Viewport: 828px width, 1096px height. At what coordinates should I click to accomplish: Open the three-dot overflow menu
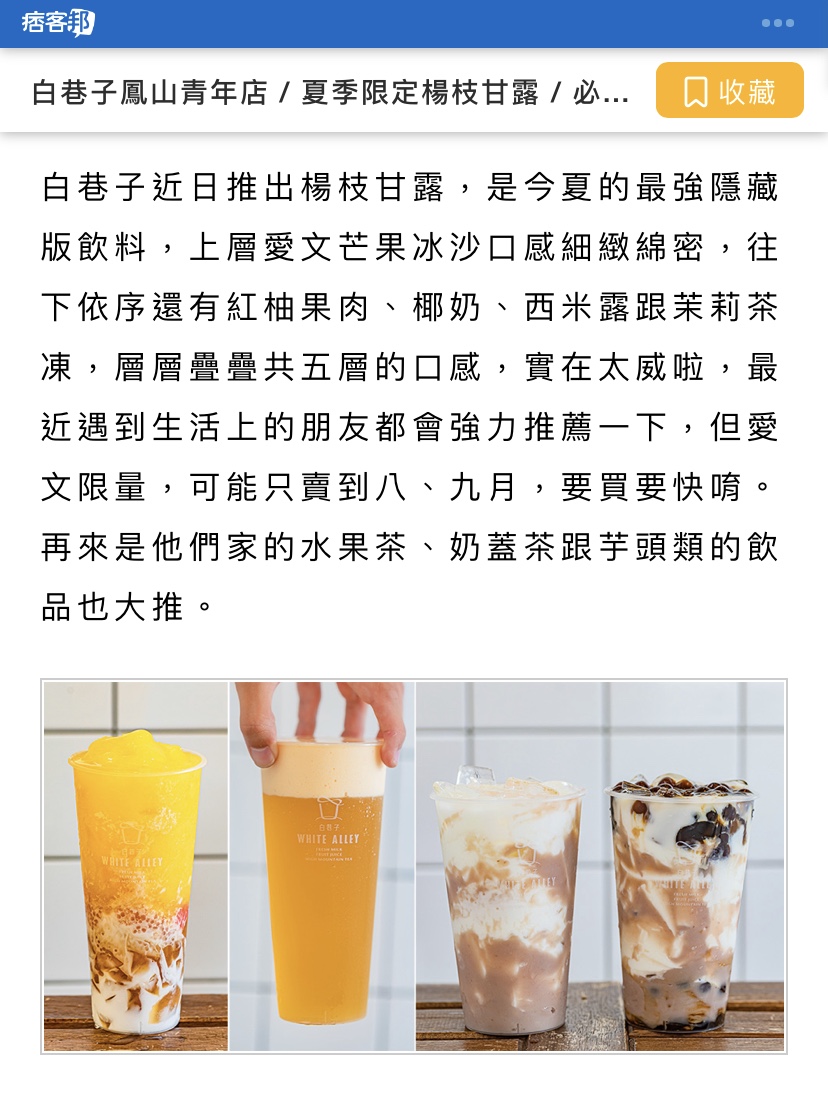777,23
